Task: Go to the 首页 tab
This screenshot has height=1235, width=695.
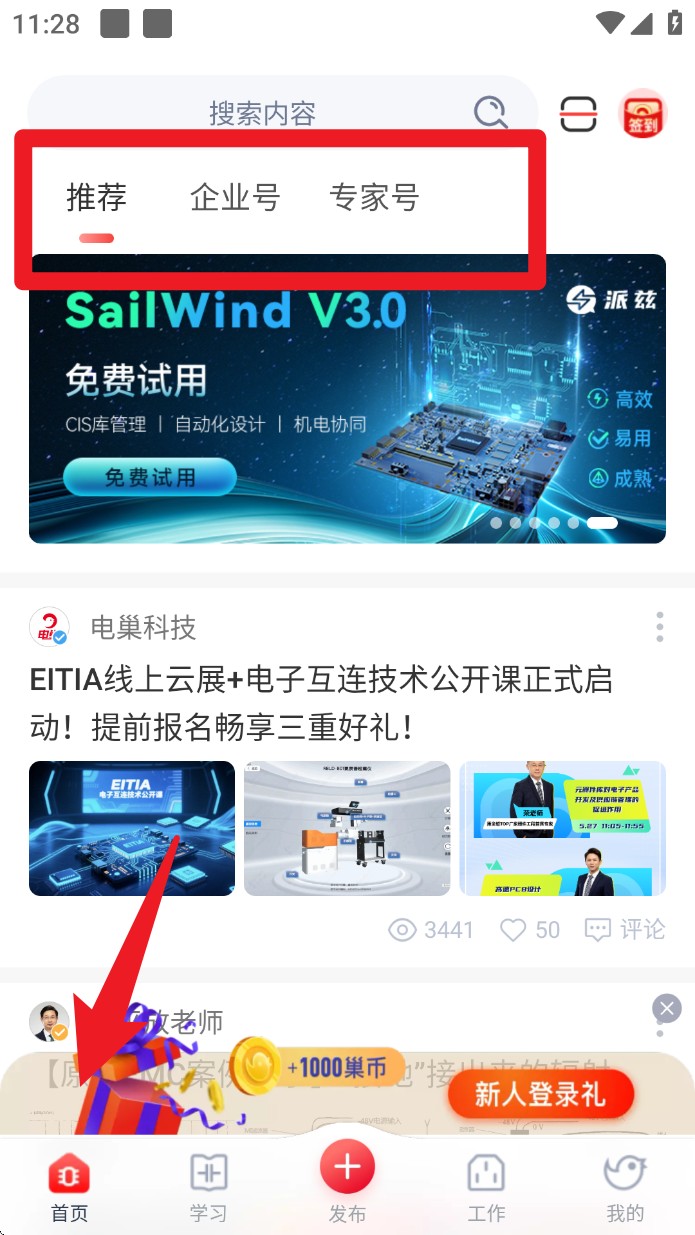Action: [x=69, y=1187]
